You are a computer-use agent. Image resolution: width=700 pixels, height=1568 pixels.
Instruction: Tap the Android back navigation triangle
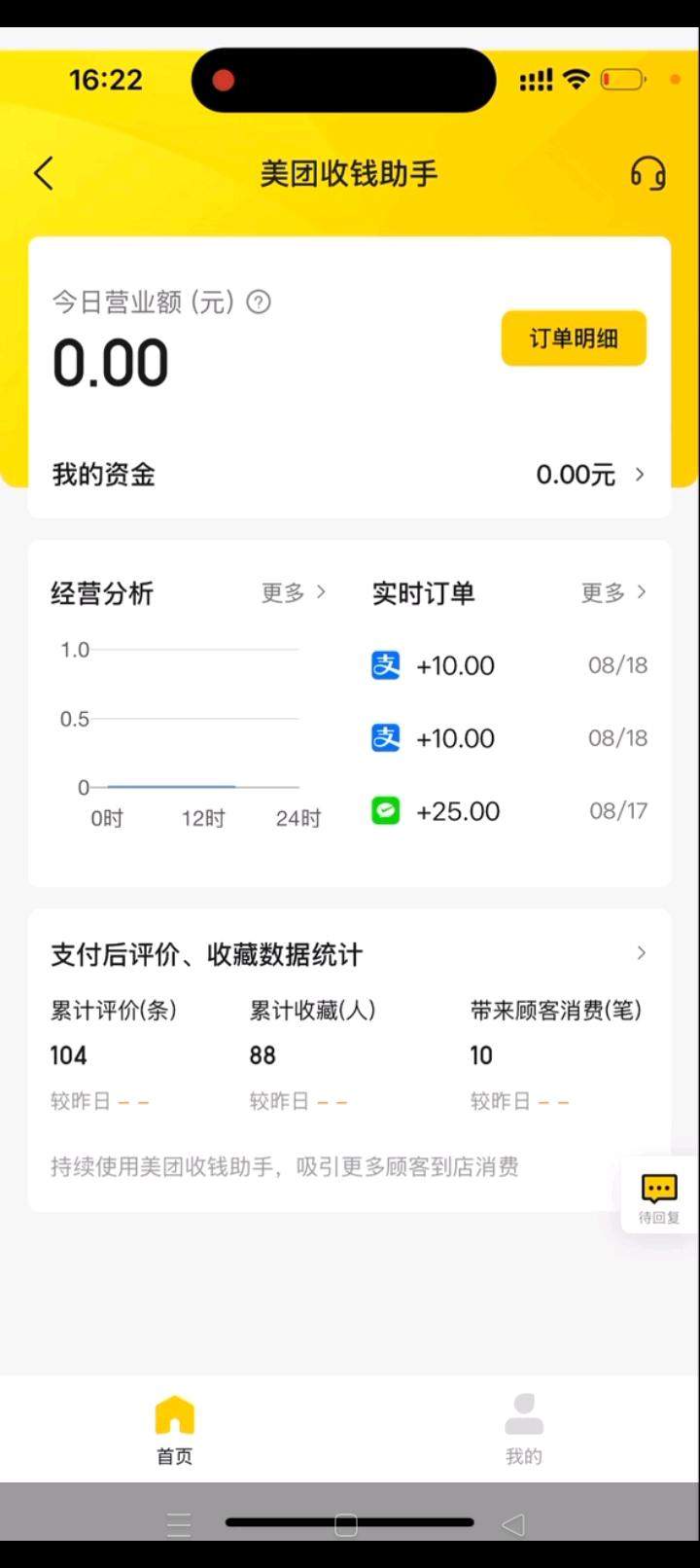pyautogui.click(x=512, y=1524)
